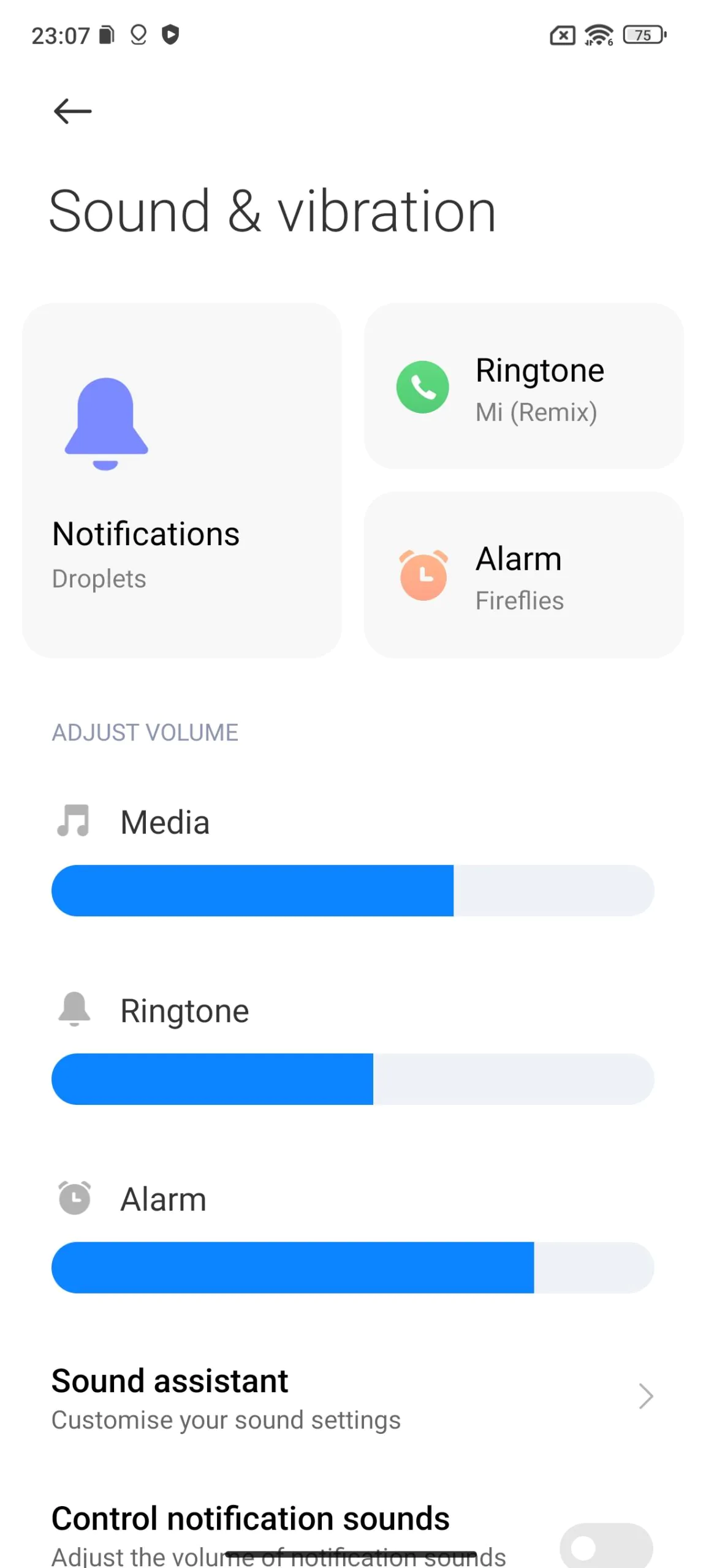Tap the Alarm volume slider

(352, 1267)
